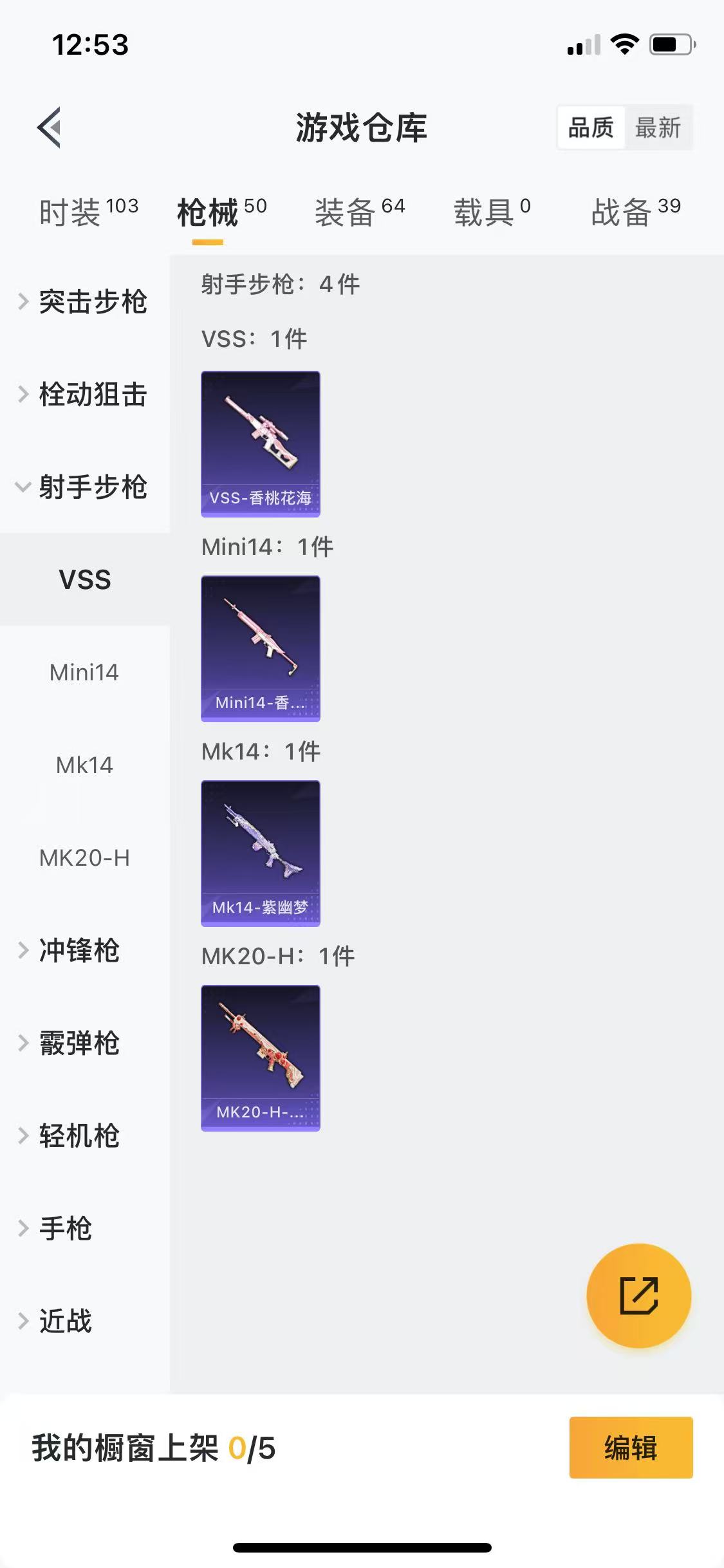Switch to the 时装 tab
This screenshot has height=1568, width=724.
click(88, 212)
